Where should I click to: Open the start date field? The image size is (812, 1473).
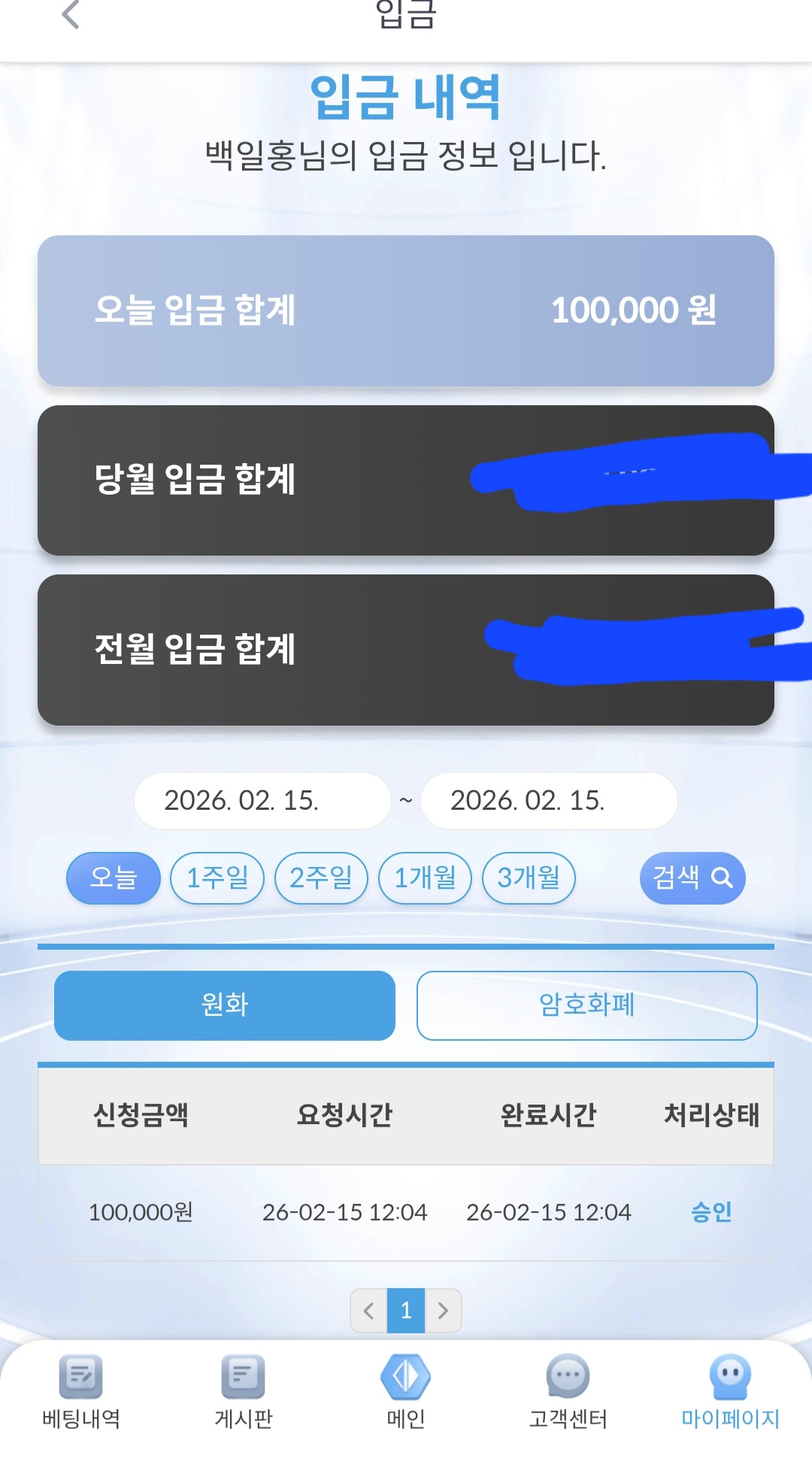[x=262, y=801]
